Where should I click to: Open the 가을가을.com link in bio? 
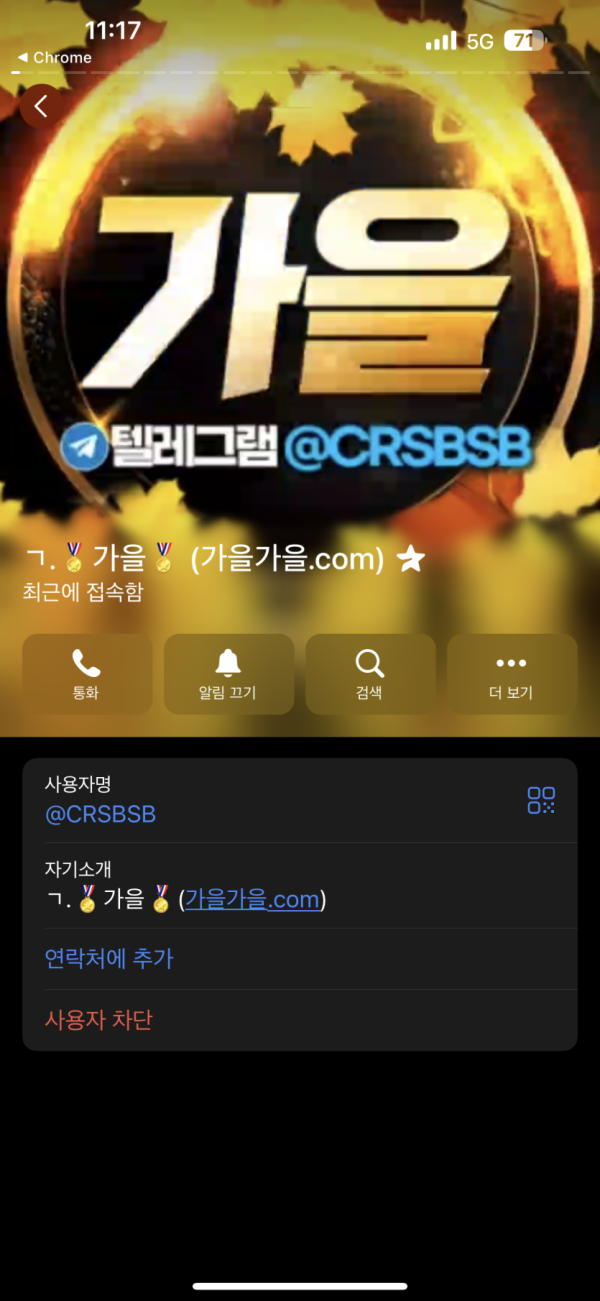[x=252, y=899]
